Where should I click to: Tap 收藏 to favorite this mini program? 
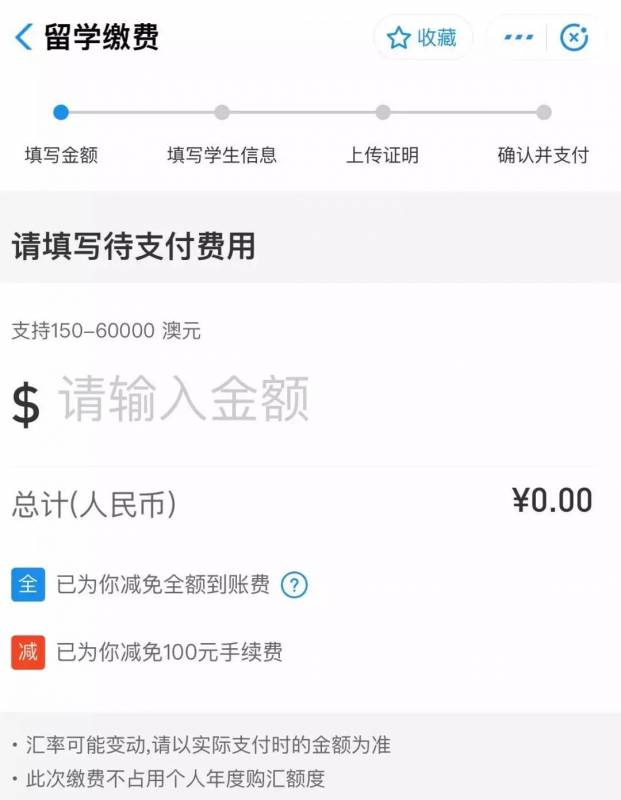pyautogui.click(x=423, y=38)
